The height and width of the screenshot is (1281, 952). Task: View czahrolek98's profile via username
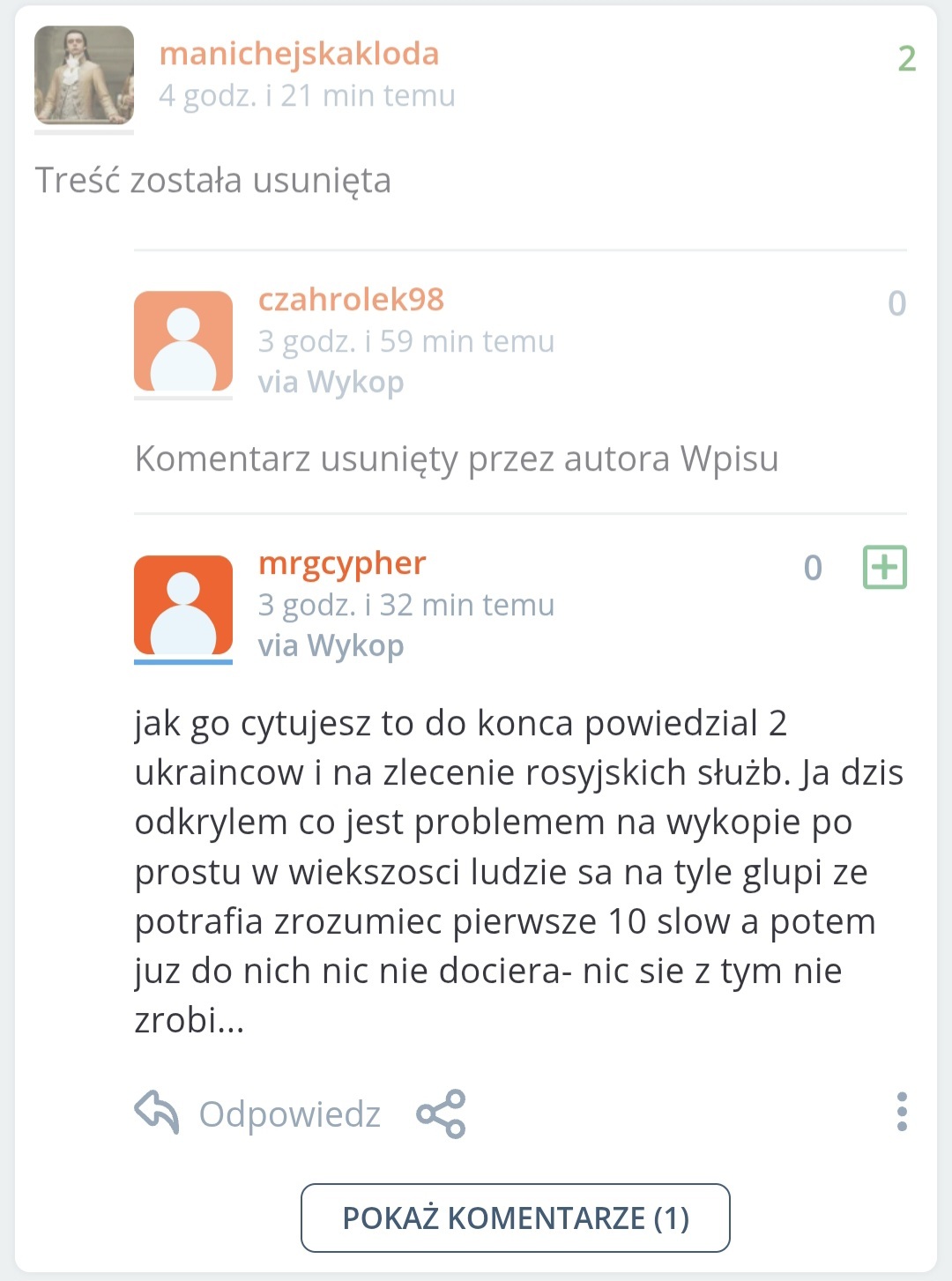(351, 300)
